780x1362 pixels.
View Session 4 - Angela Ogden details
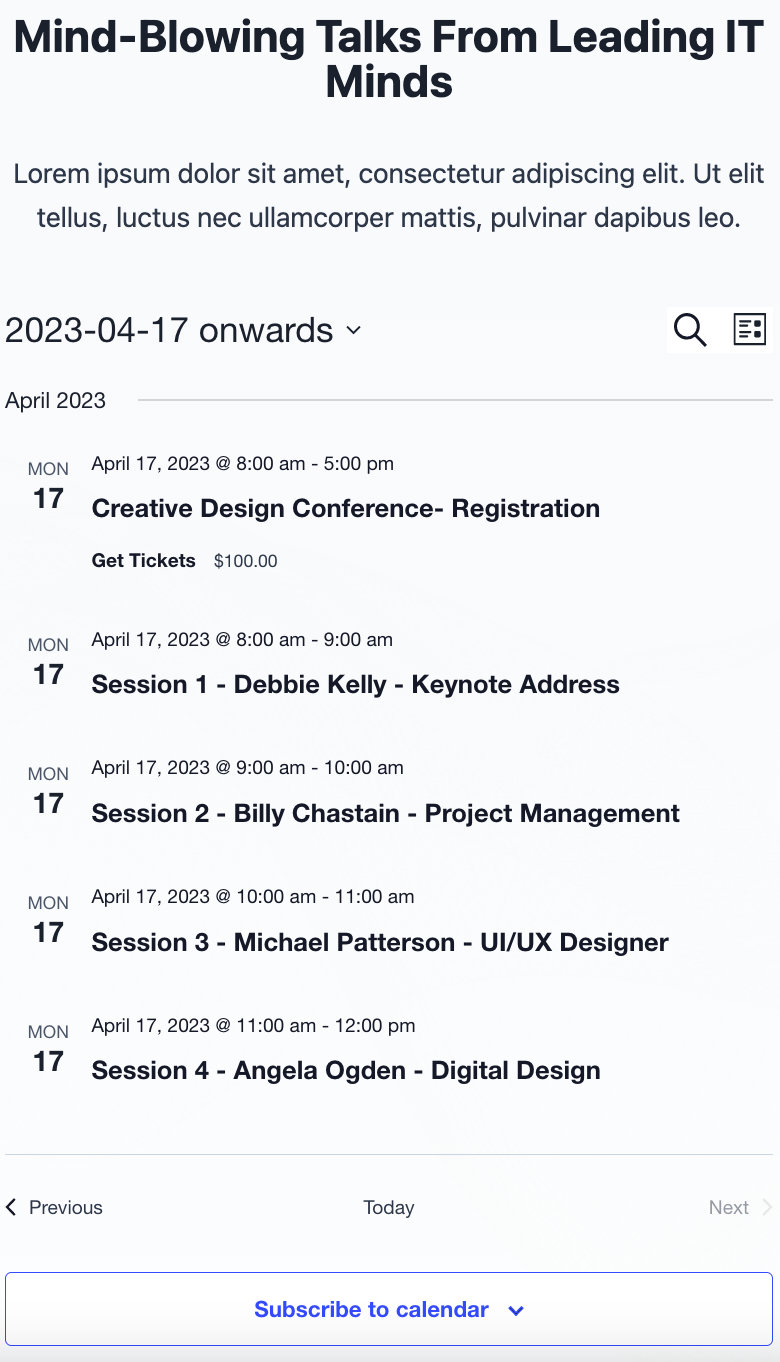click(346, 1071)
